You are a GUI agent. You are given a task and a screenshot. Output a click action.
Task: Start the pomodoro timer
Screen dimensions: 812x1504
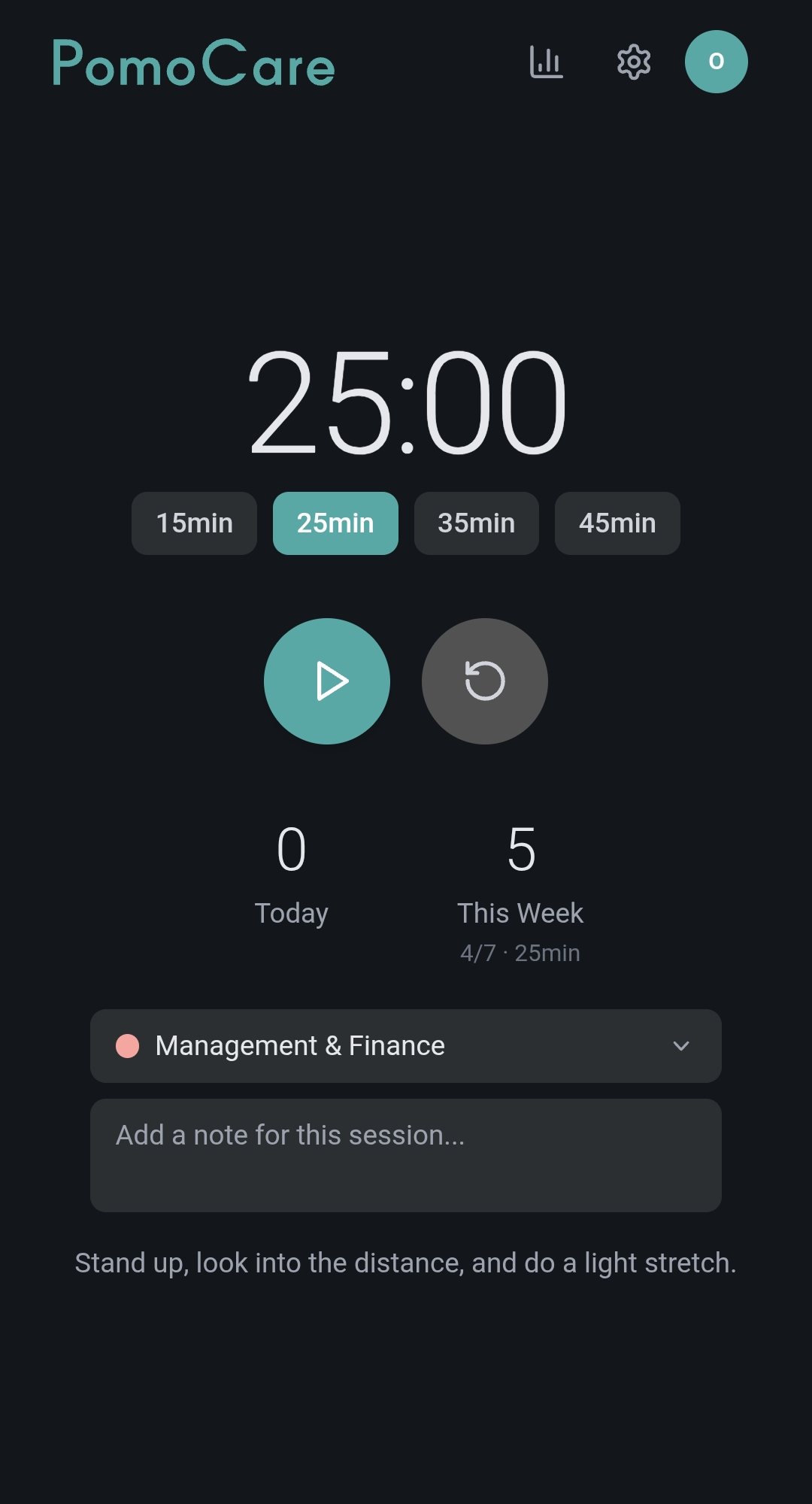point(327,681)
